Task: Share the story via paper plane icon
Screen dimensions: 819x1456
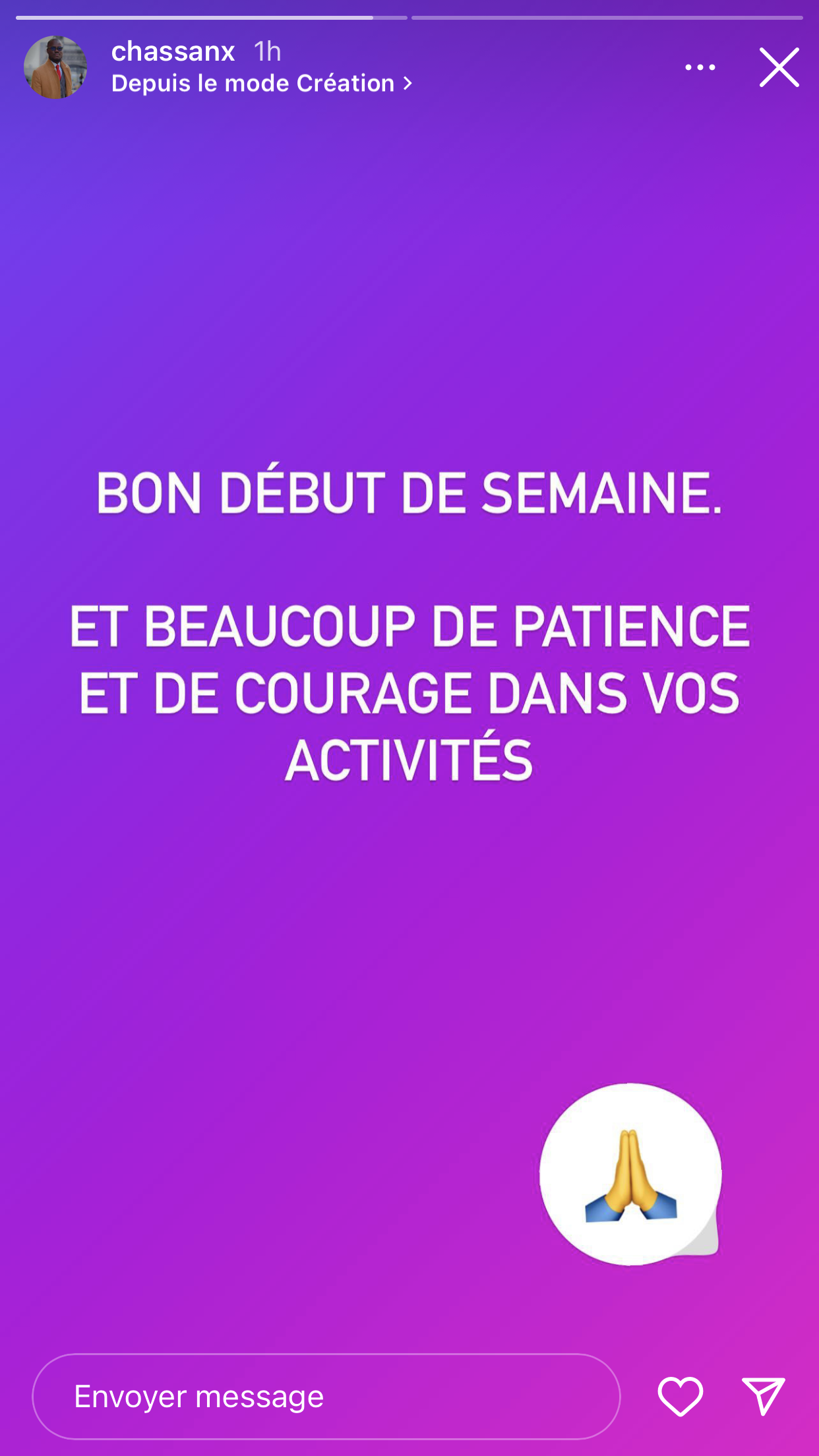Action: click(x=763, y=1396)
